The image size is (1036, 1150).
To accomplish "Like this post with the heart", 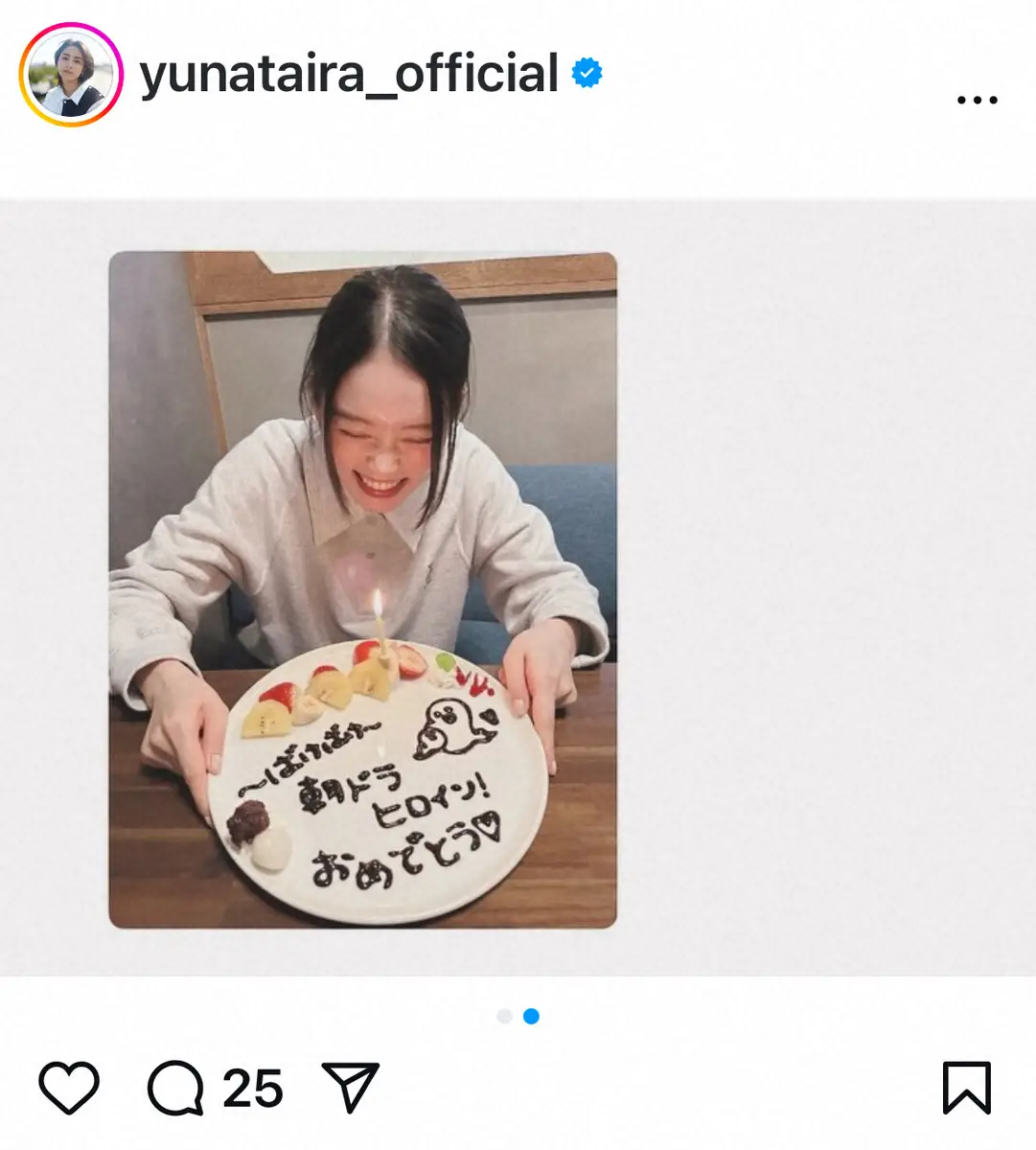I will pos(69,1088).
